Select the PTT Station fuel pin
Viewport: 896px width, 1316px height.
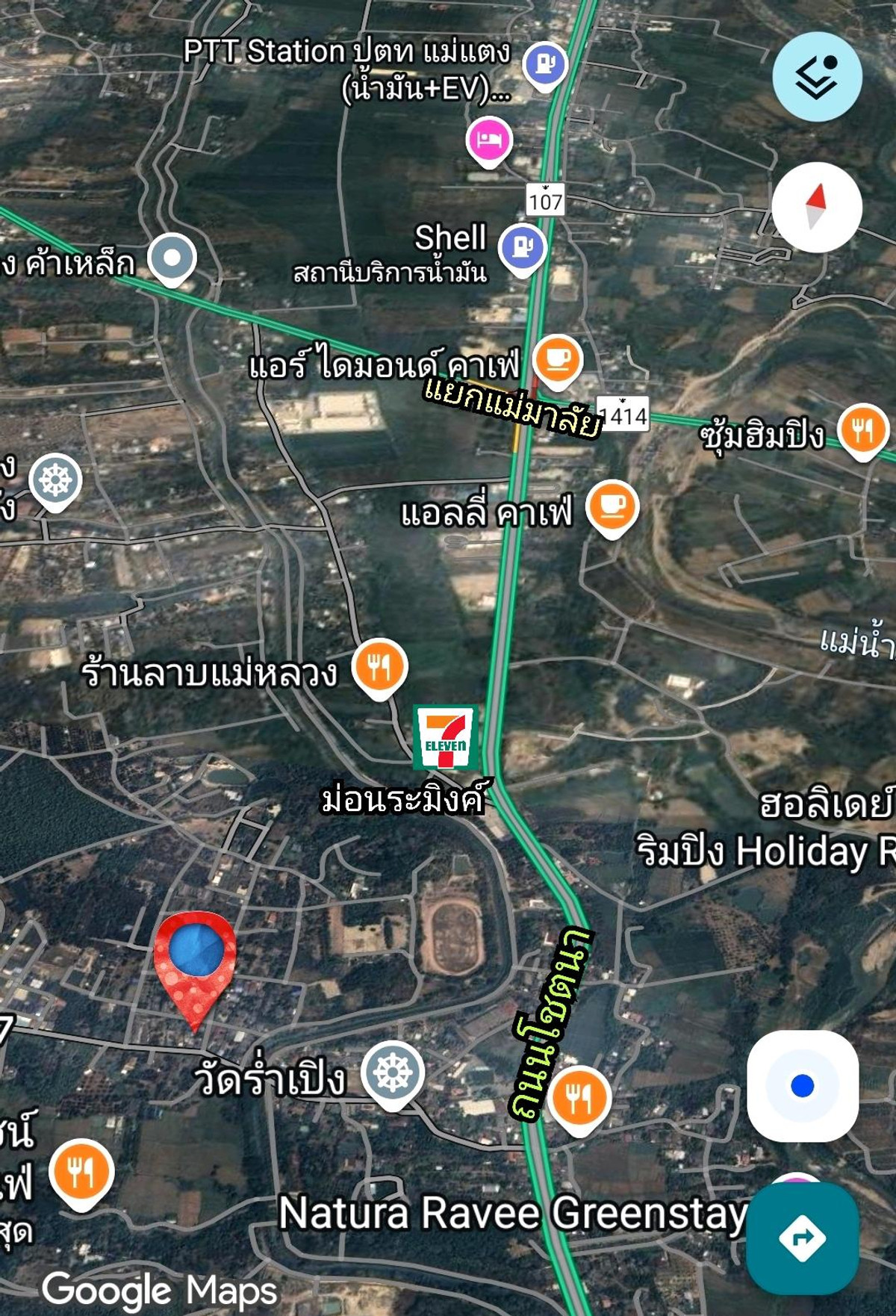[x=545, y=63]
